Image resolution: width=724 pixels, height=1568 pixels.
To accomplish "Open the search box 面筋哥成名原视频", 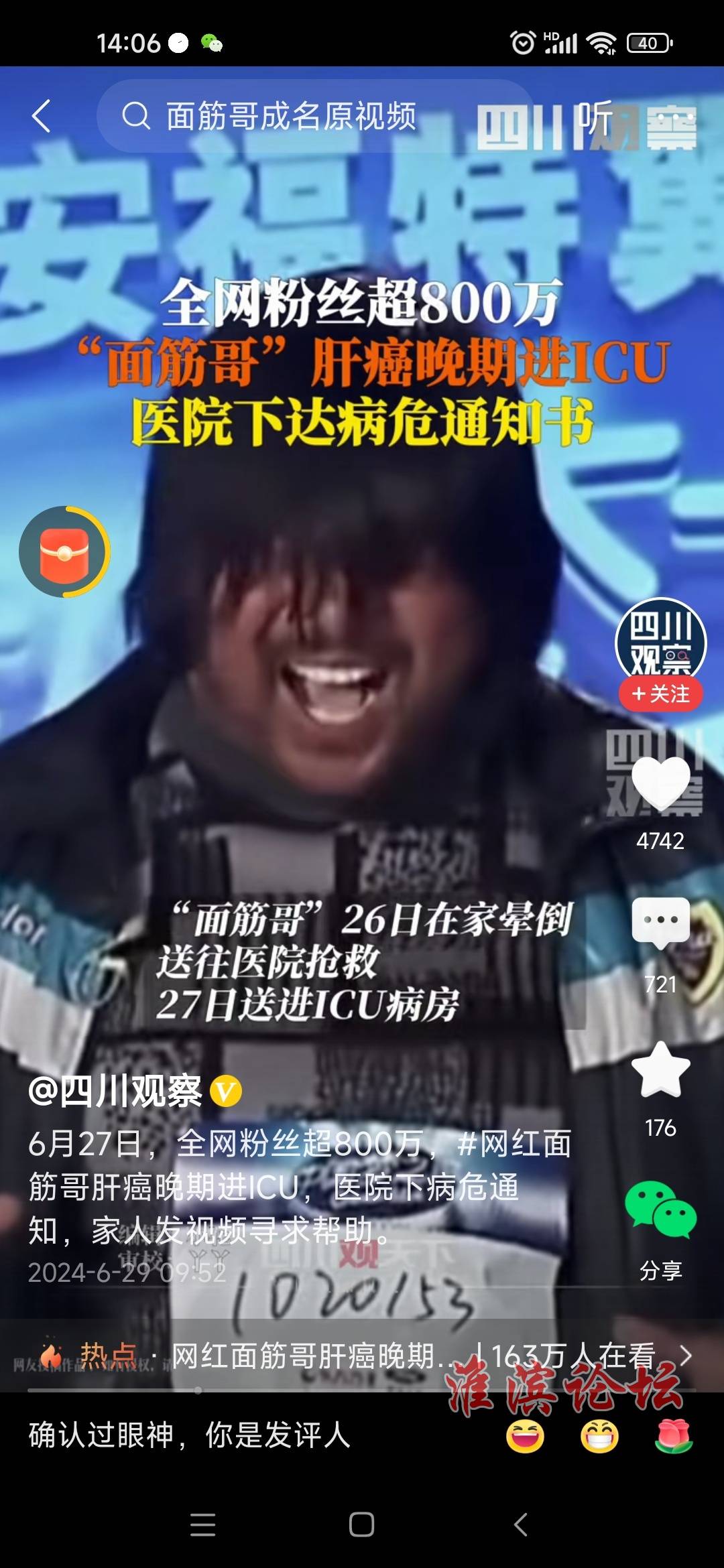I will click(x=316, y=116).
